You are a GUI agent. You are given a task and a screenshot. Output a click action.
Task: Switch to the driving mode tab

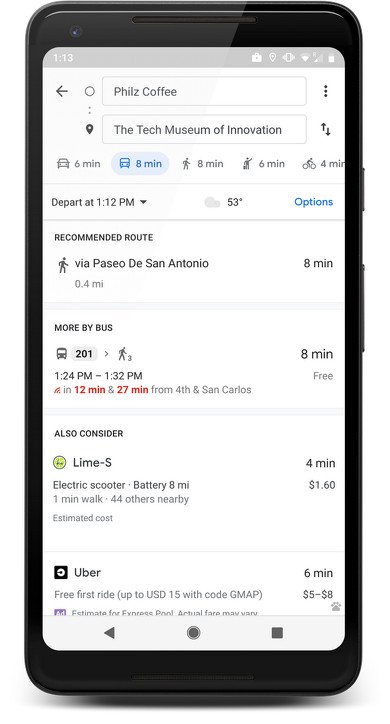click(78, 164)
